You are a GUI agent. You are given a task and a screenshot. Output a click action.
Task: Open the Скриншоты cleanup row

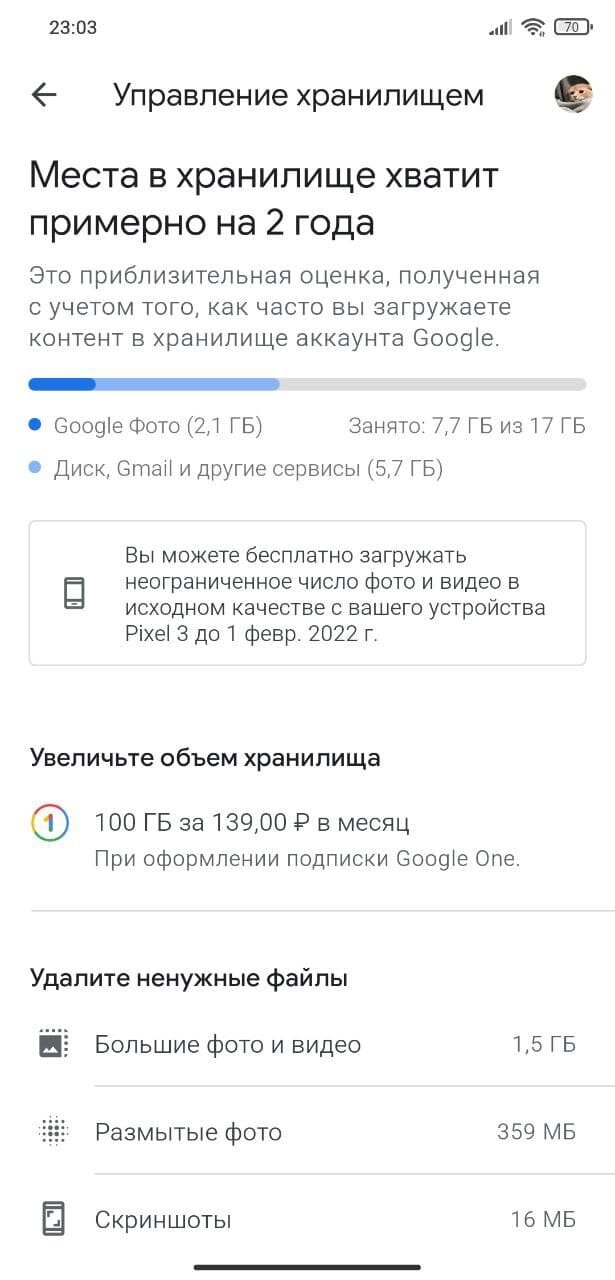click(x=307, y=1220)
